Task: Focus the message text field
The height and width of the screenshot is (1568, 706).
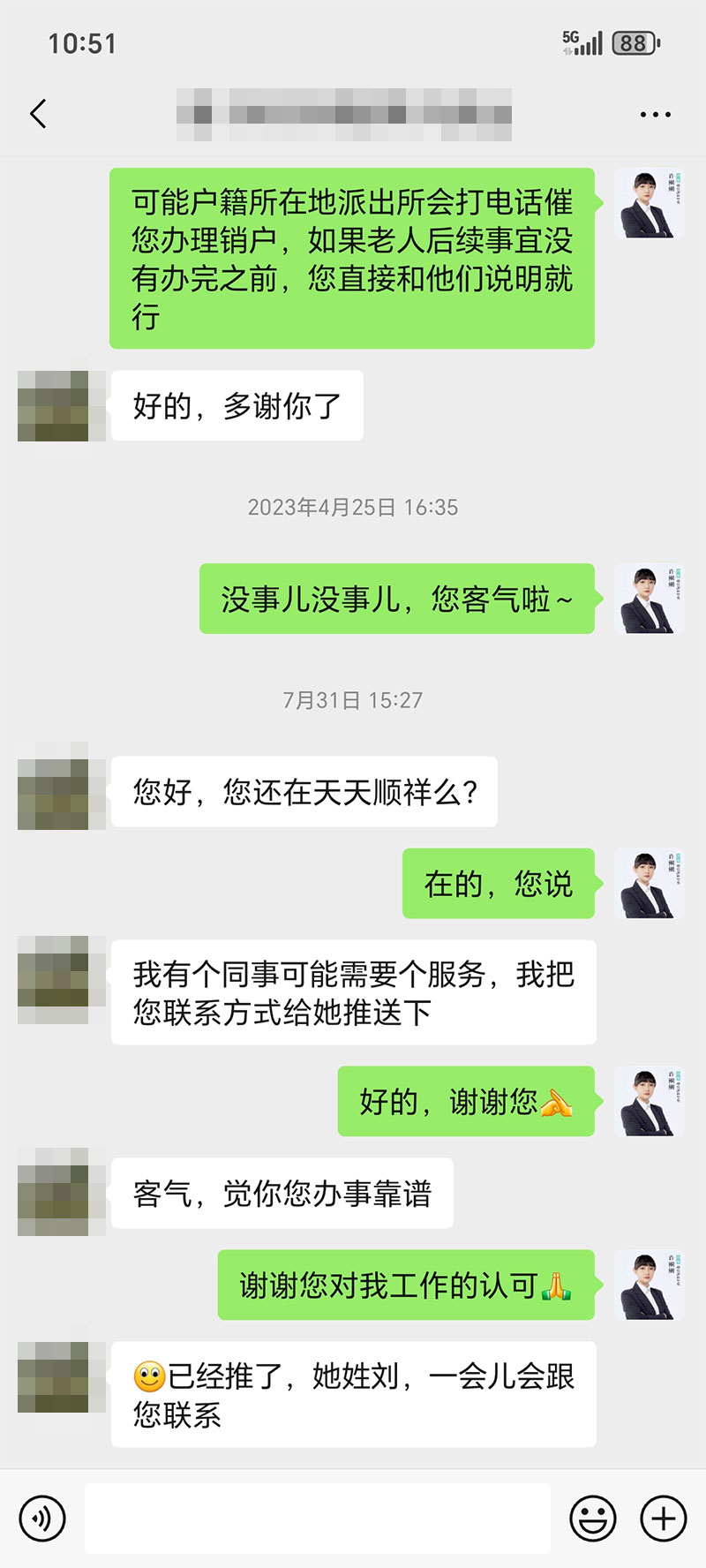Action: coord(318,1519)
